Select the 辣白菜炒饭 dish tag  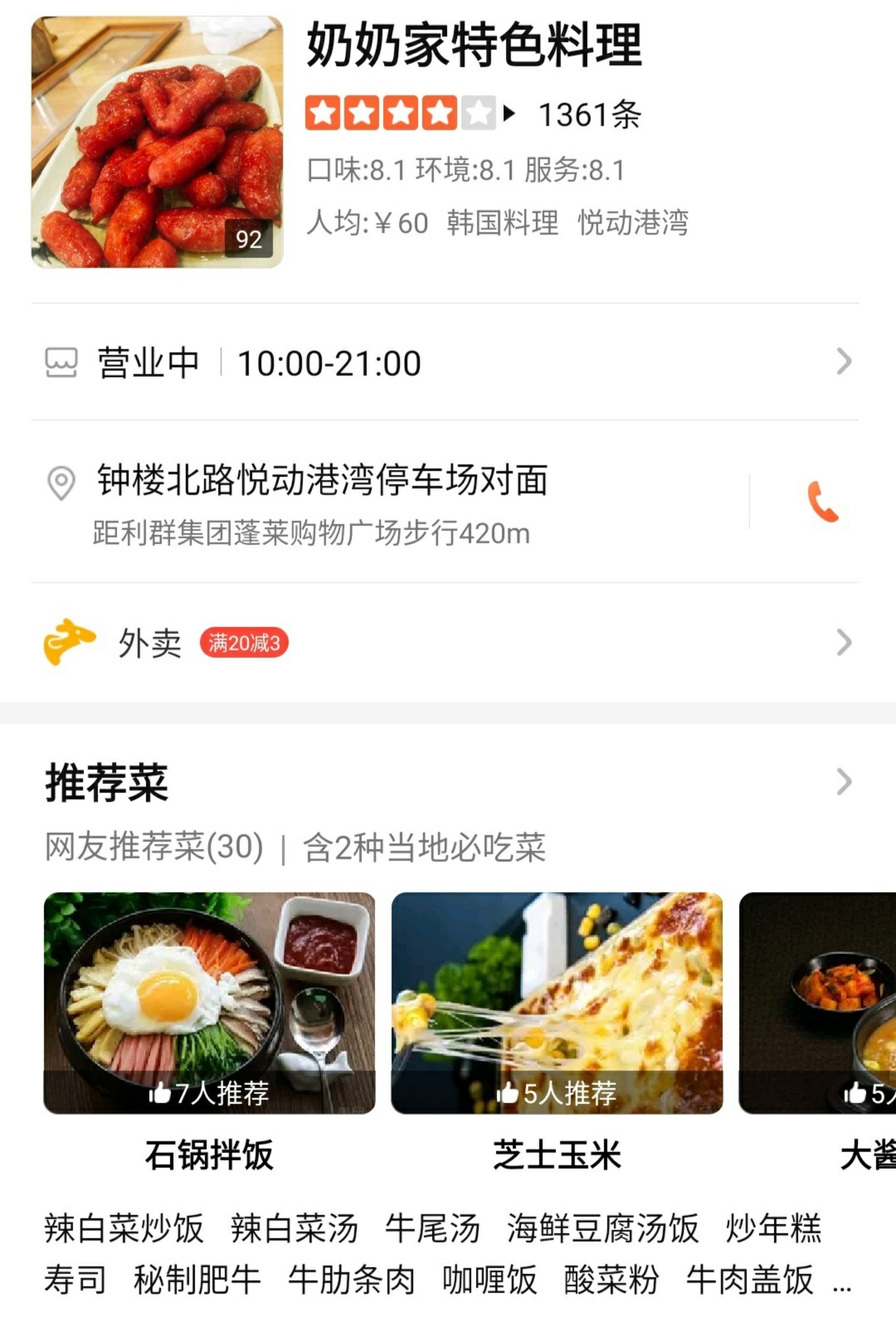pyautogui.click(x=124, y=1229)
